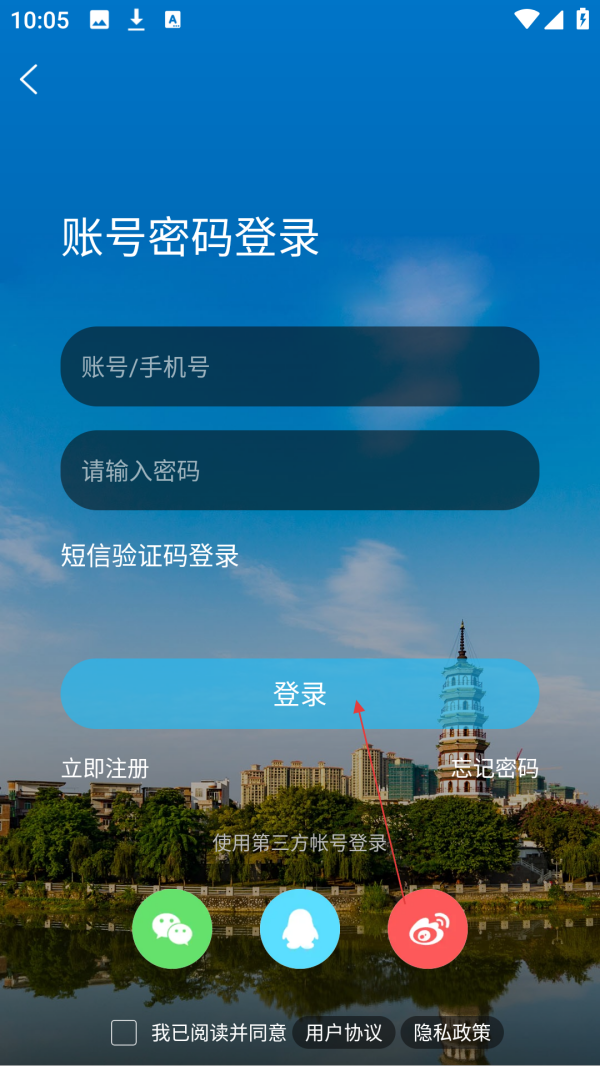Tap the 登录 button

[300, 693]
